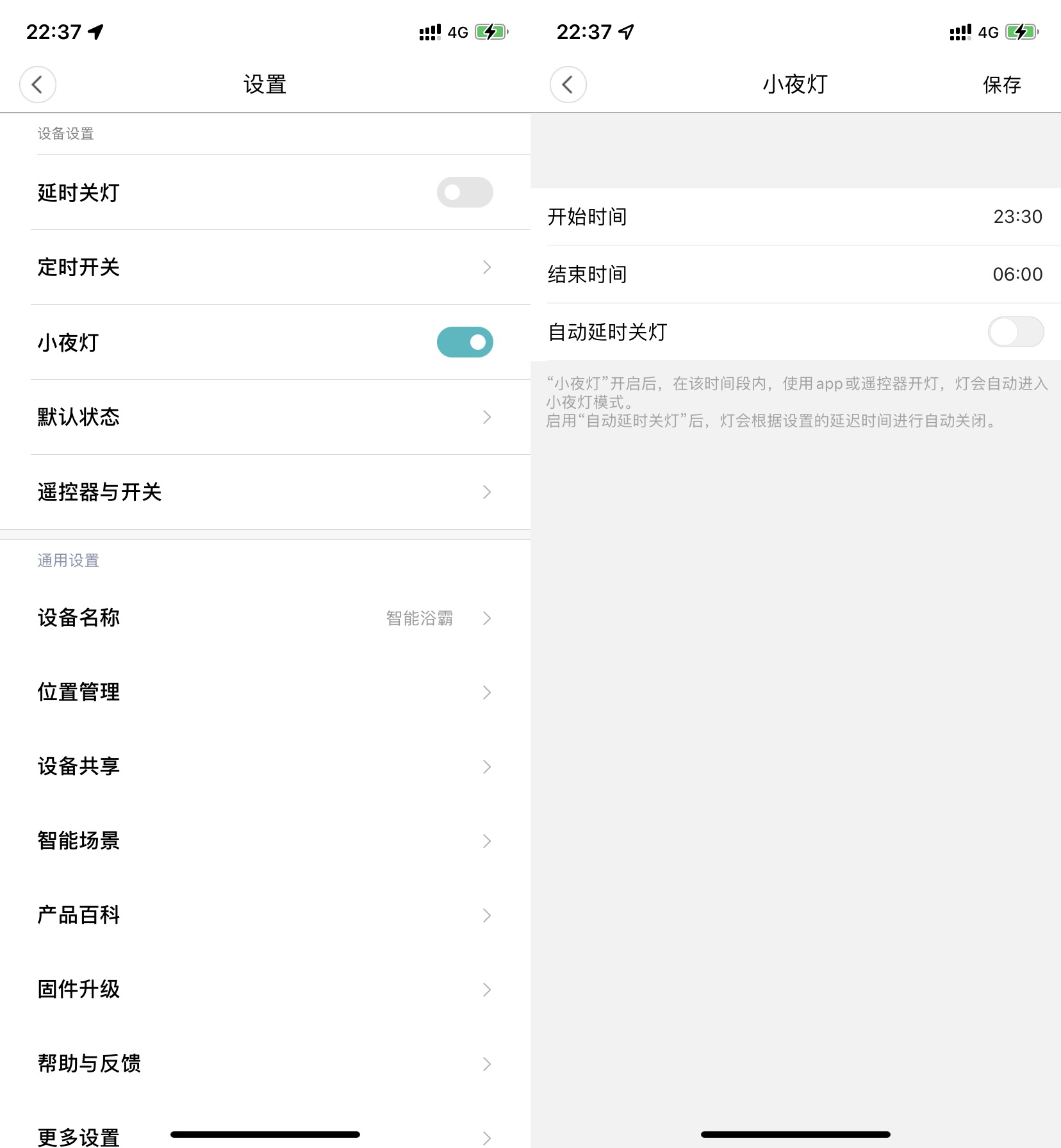Expand 更多设置 at the bottom
Image resolution: width=1061 pixels, height=1148 pixels.
pyautogui.click(x=265, y=1137)
